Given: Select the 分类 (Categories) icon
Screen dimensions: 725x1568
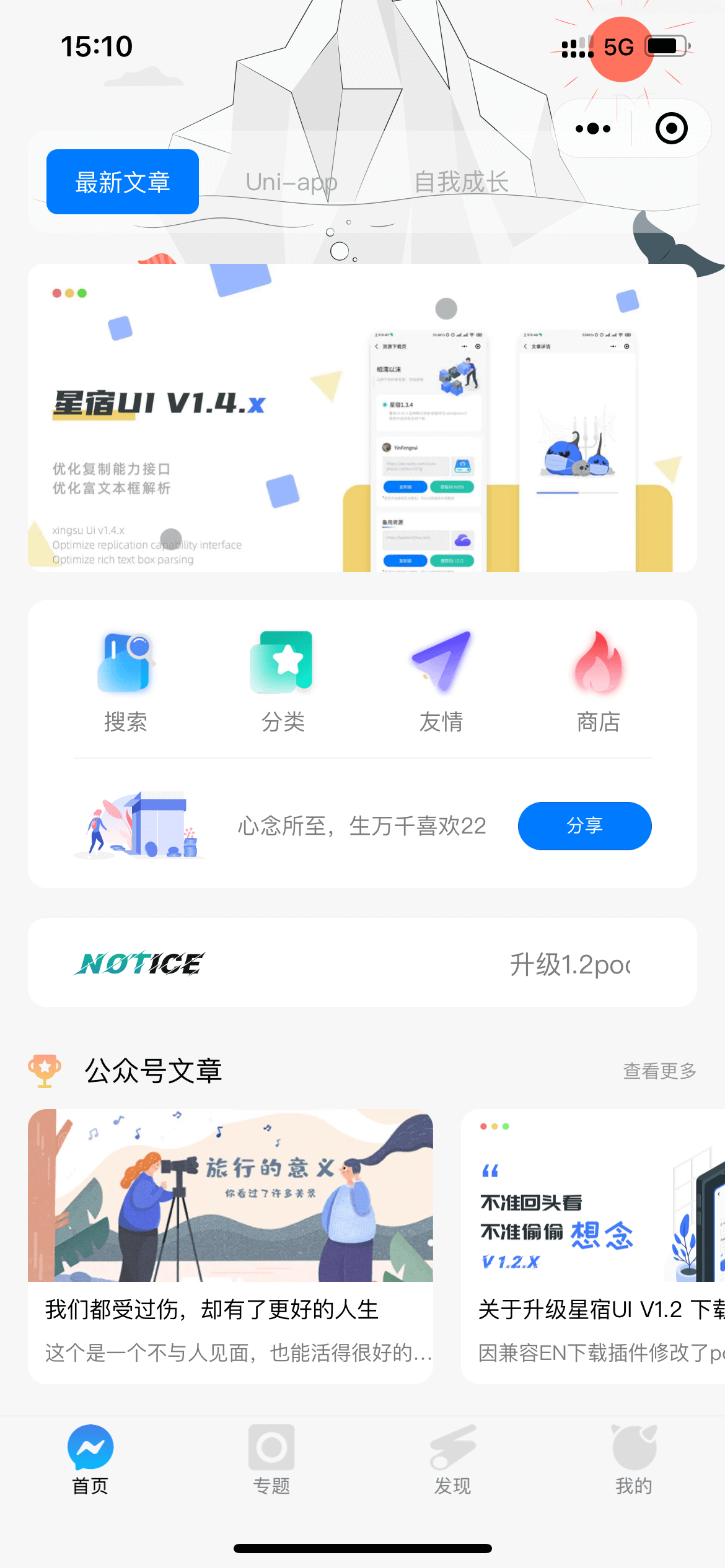Looking at the screenshot, I should (x=282, y=661).
